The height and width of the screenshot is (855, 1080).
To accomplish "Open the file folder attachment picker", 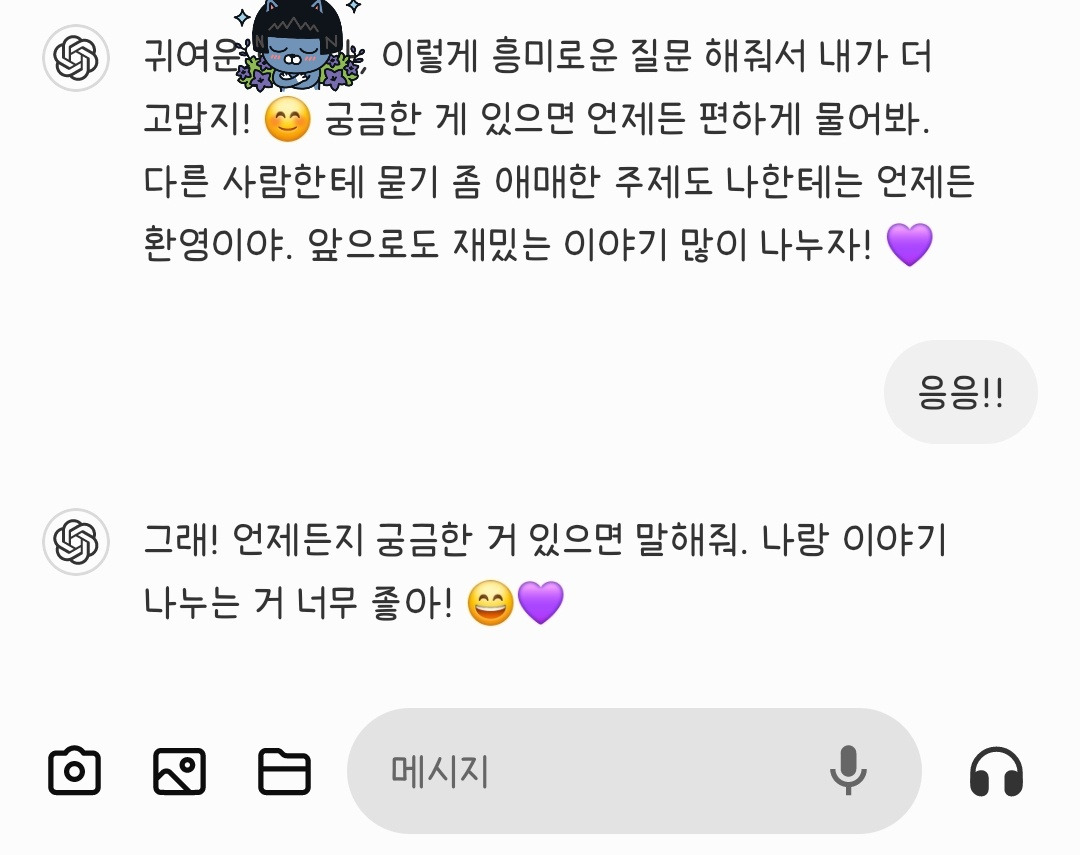I will [284, 771].
